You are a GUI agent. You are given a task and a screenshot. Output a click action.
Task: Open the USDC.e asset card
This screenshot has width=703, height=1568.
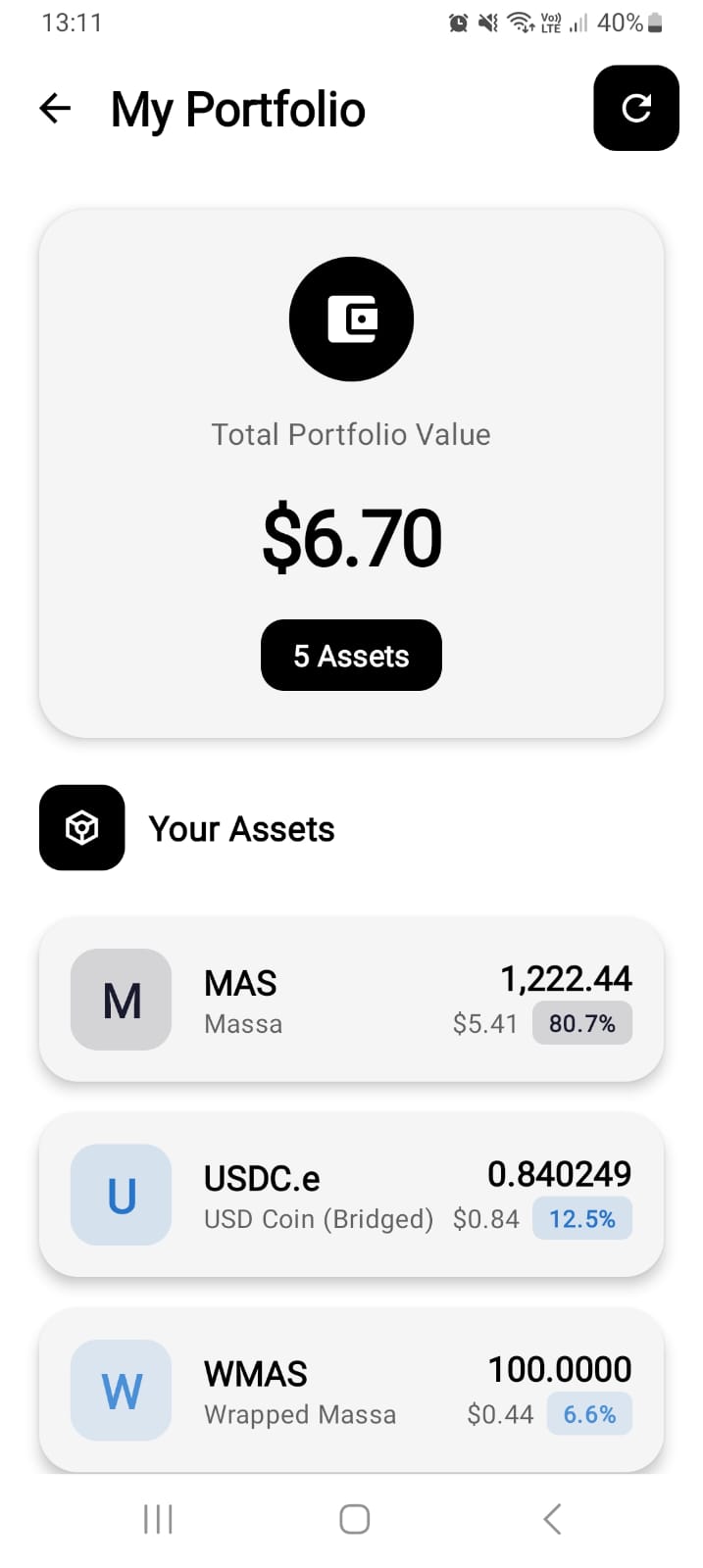coord(351,1195)
